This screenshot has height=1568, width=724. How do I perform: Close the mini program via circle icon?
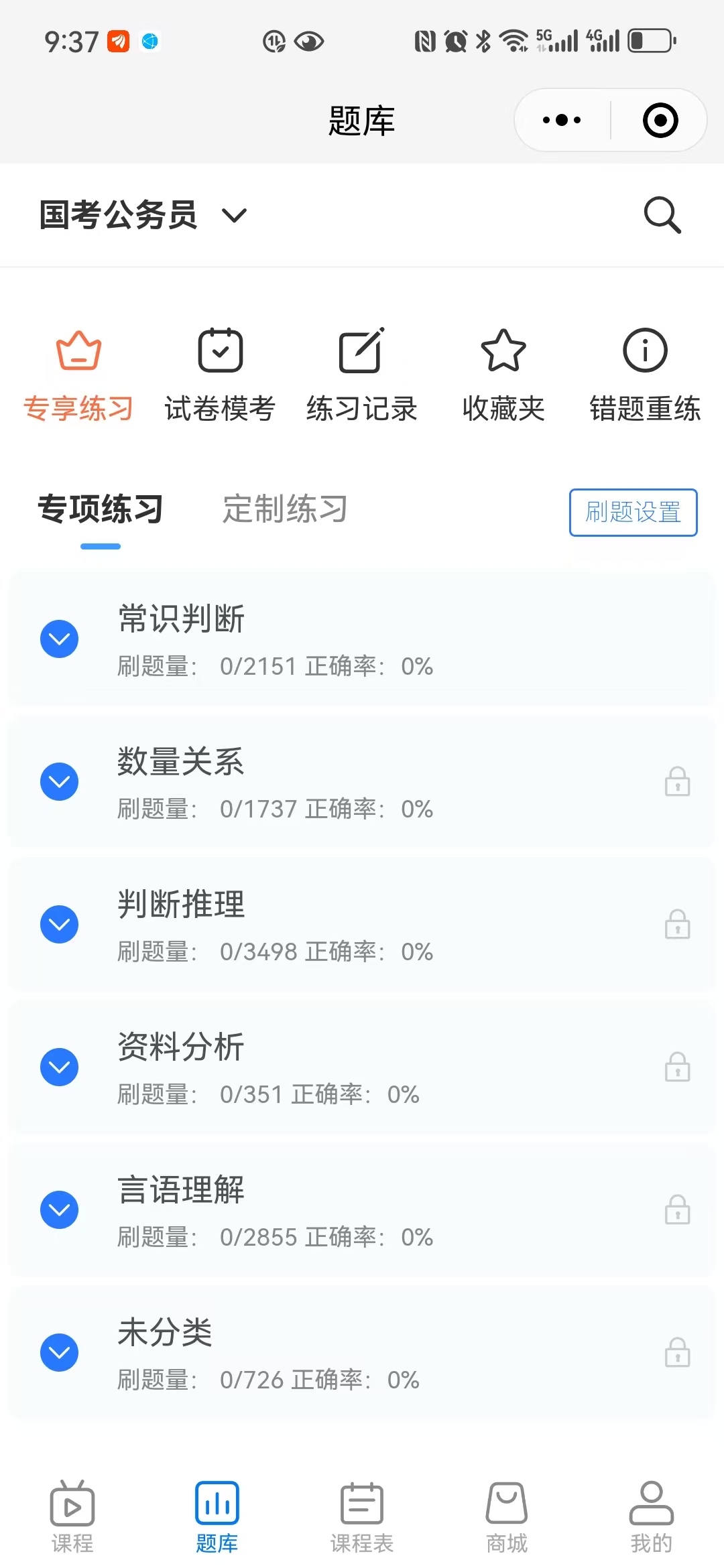click(x=660, y=121)
